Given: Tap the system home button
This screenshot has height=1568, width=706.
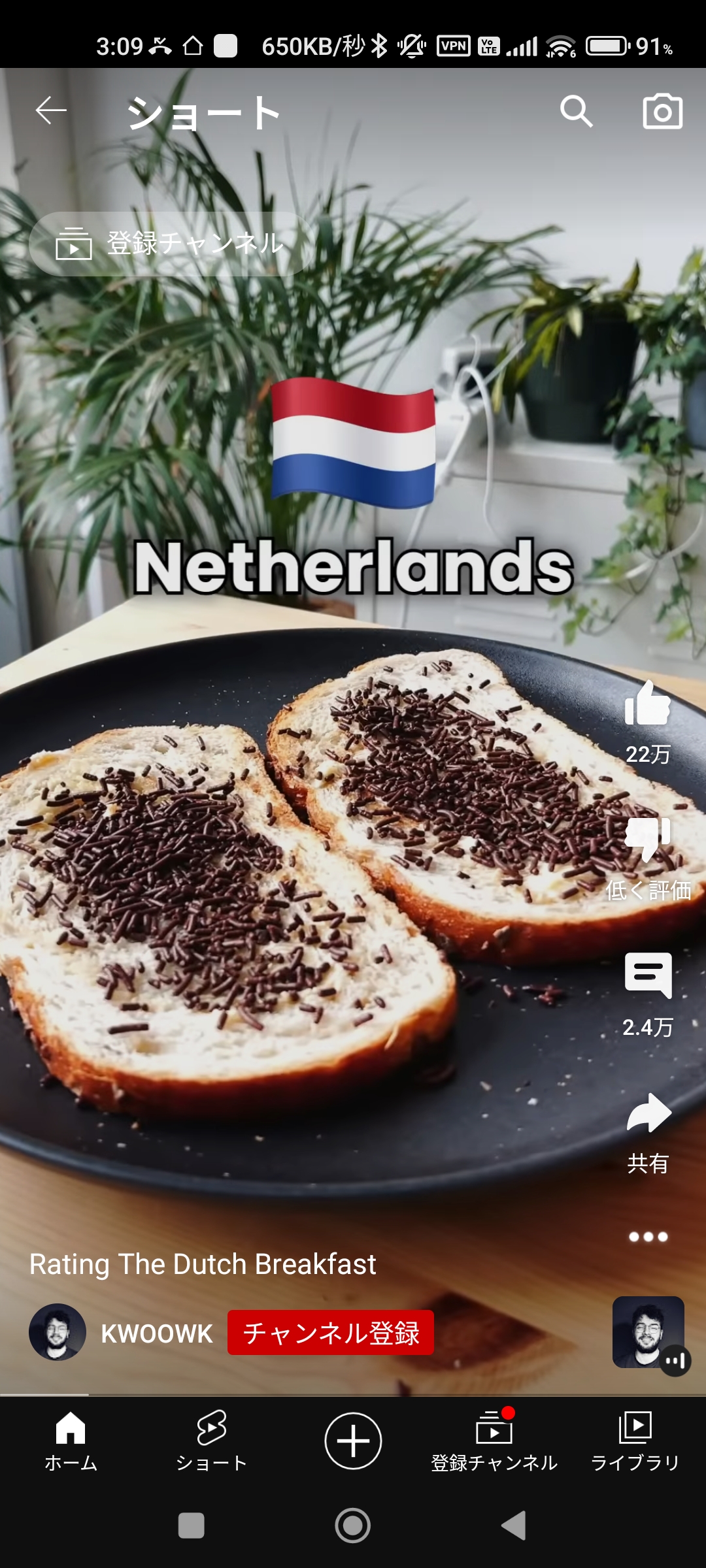Looking at the screenshot, I should coord(353,1526).
